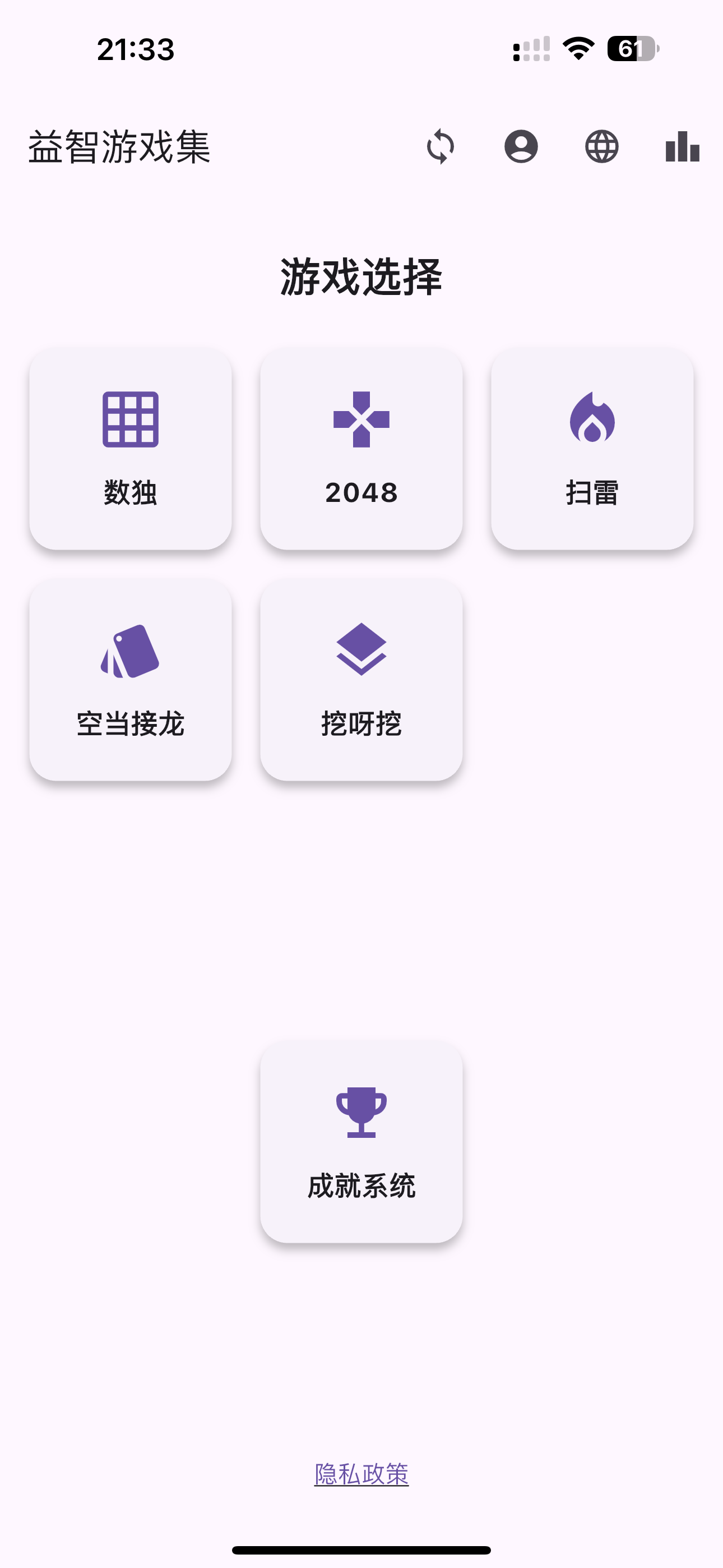The height and width of the screenshot is (1568, 723).
Task: Open the 数独 game card
Action: click(130, 449)
